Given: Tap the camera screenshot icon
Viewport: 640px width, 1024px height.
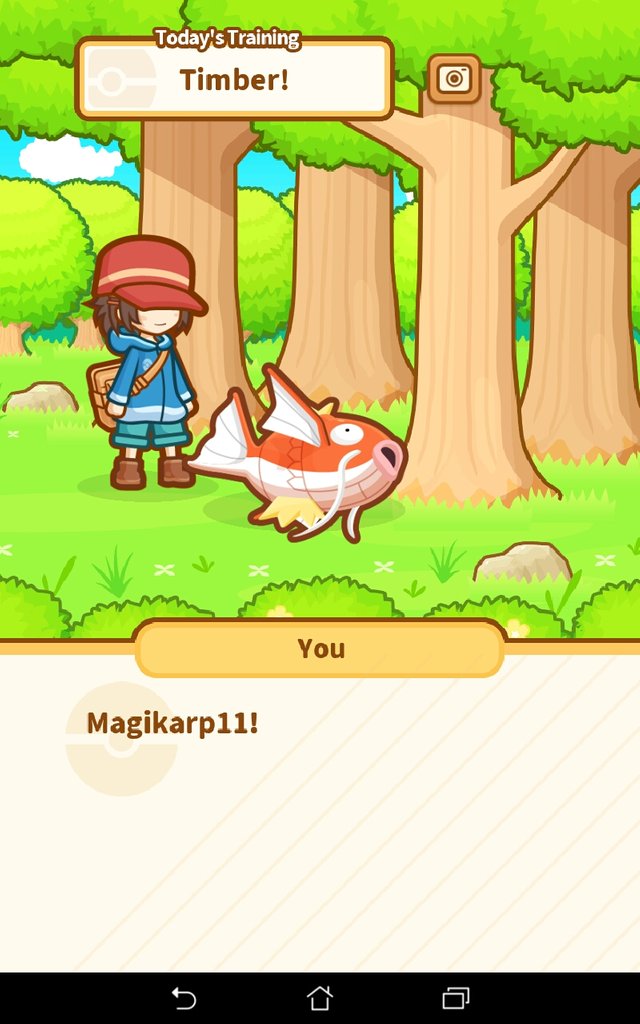Looking at the screenshot, I should [455, 79].
